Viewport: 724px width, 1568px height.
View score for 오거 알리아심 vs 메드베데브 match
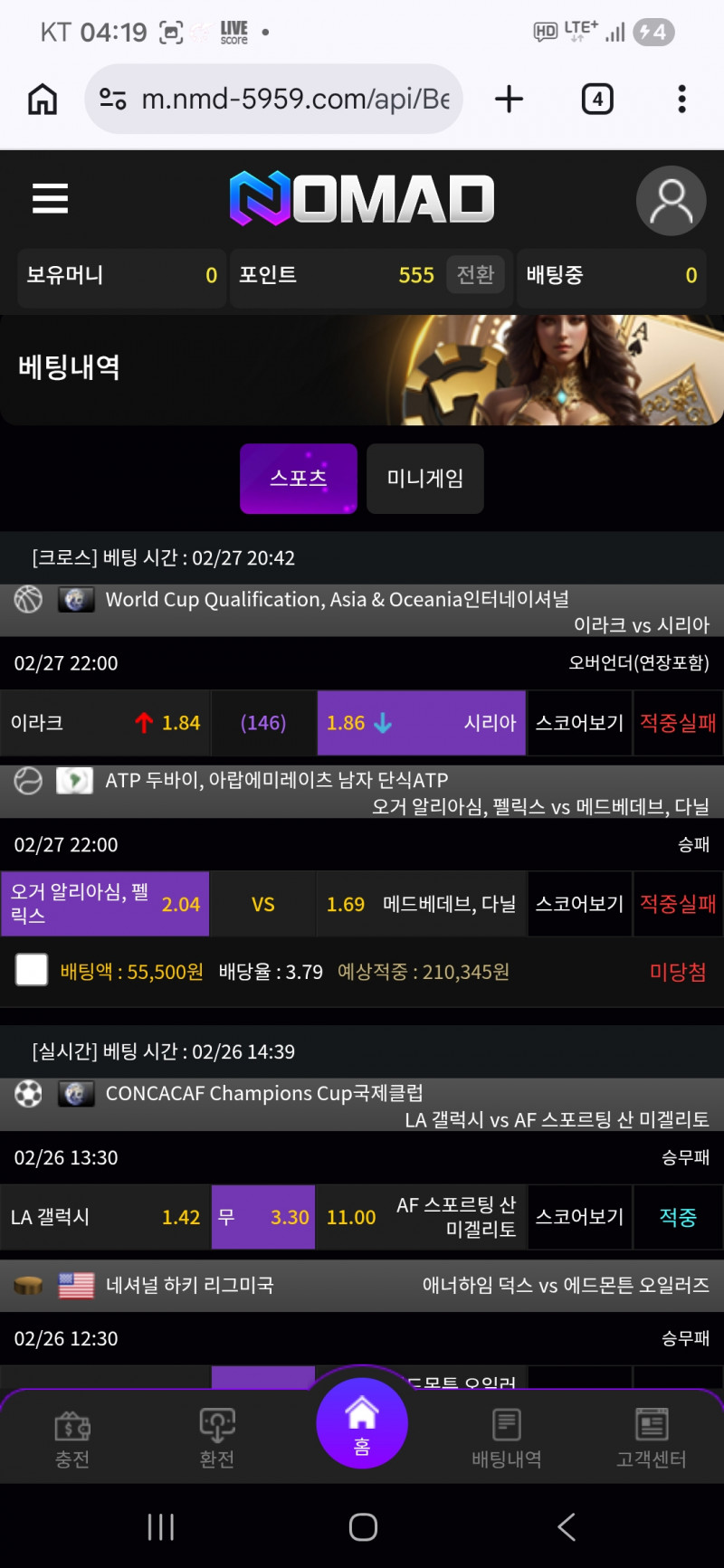579,904
